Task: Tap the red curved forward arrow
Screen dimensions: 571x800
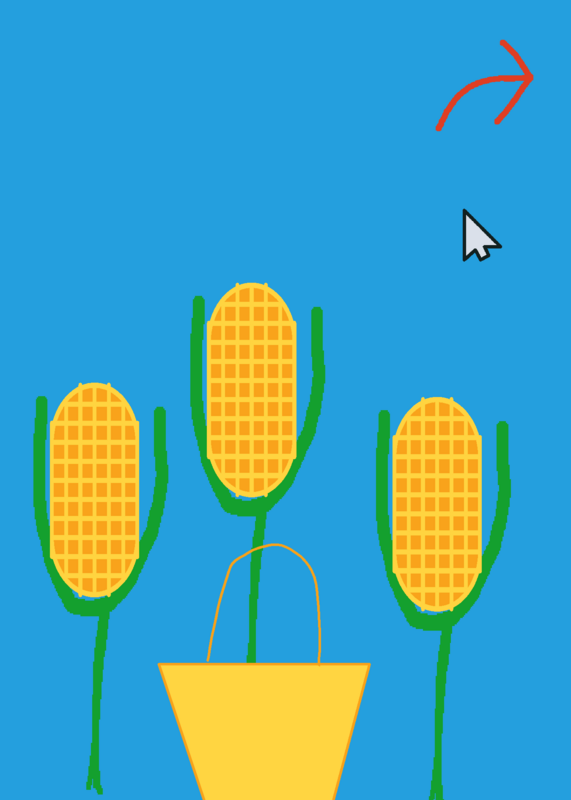Action: point(484,85)
